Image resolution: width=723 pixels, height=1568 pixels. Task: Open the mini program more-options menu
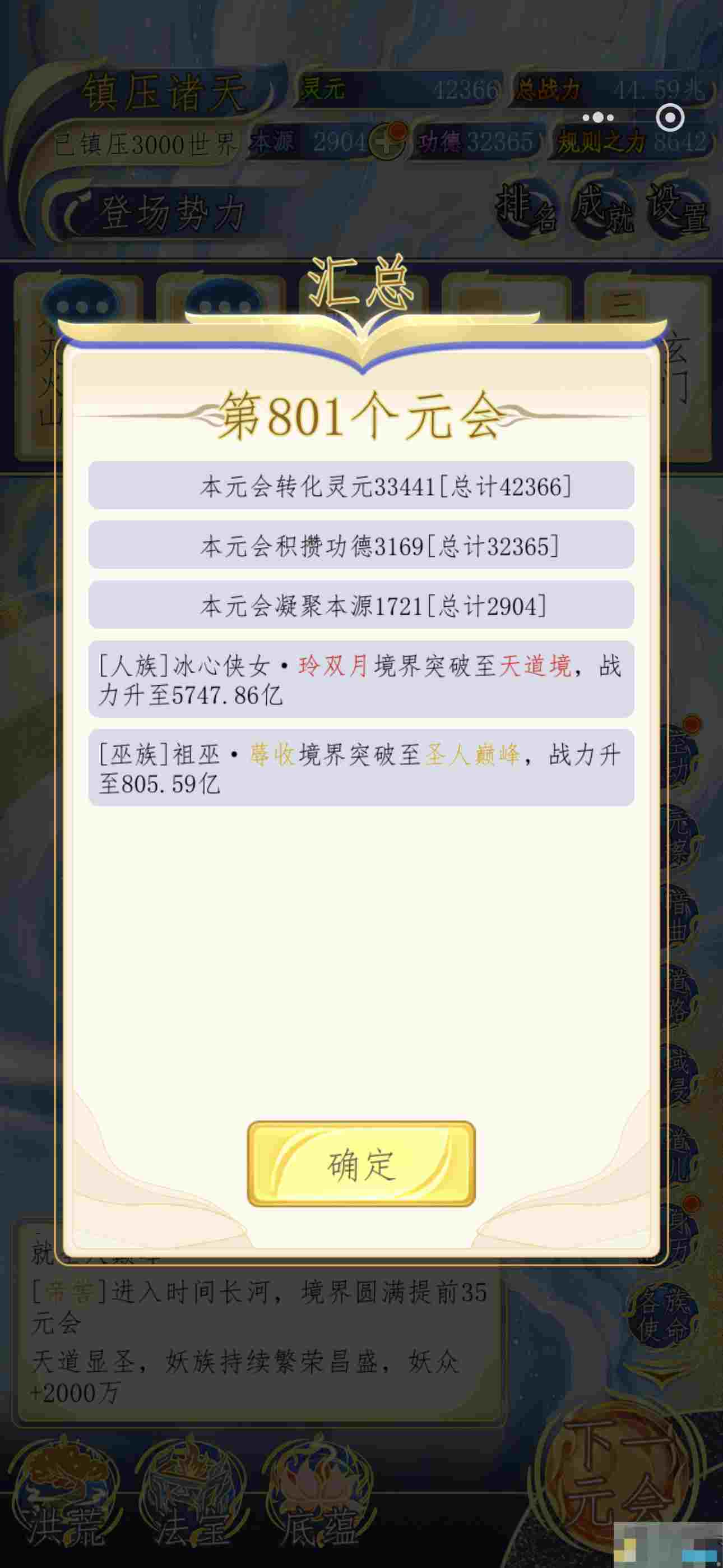click(x=597, y=117)
